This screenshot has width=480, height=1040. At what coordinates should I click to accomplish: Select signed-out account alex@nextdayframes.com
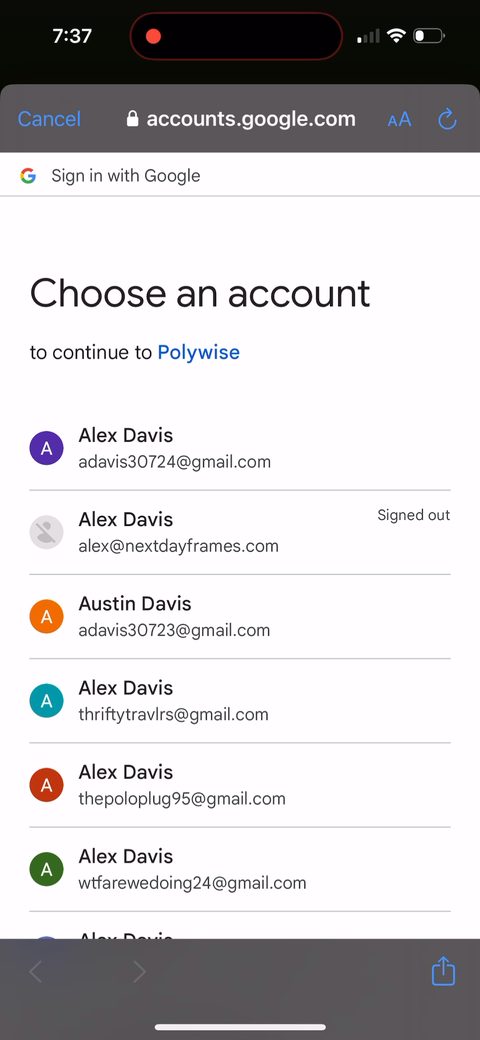click(240, 533)
